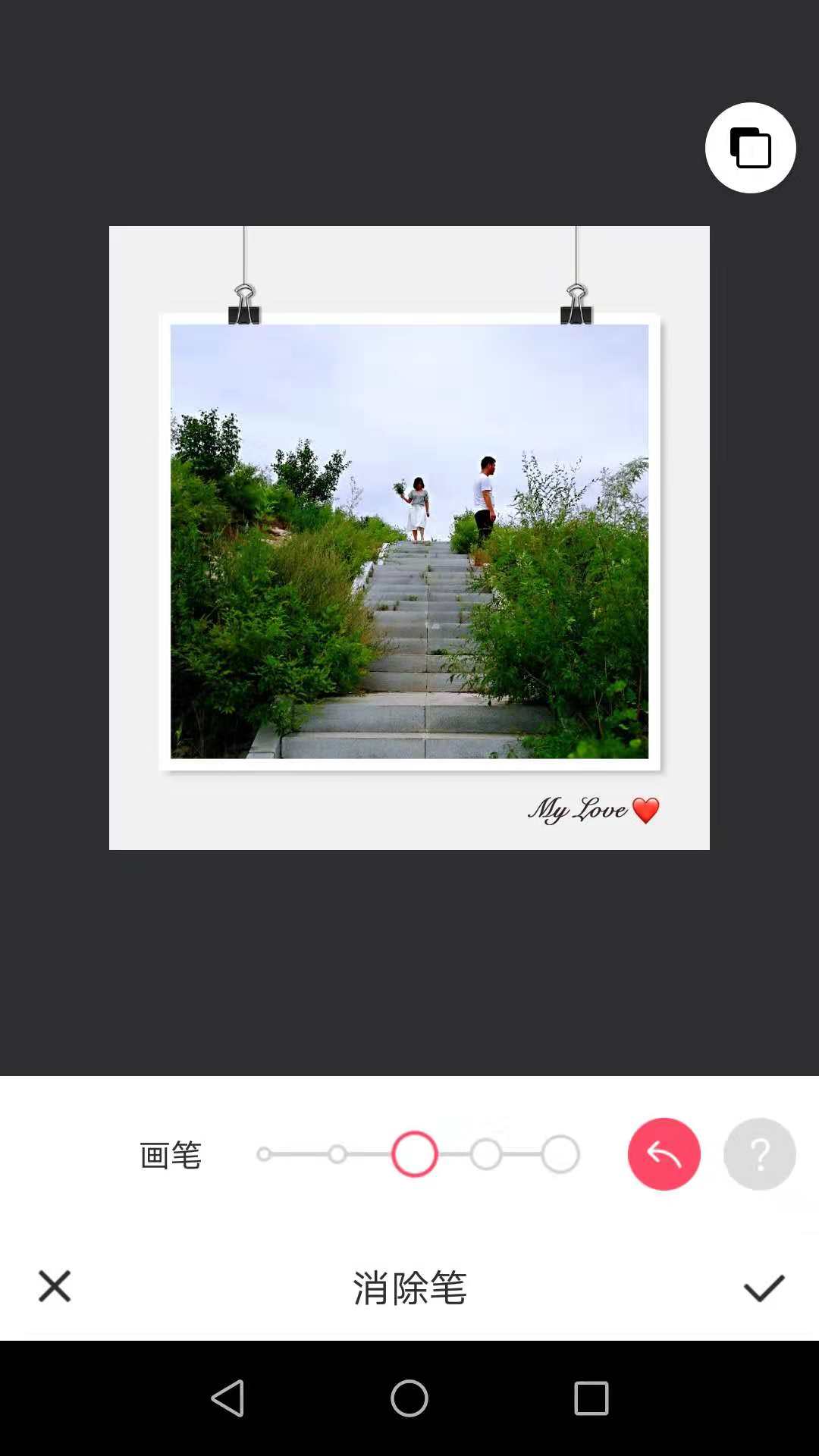Select the fourth brush size dot
This screenshot has width=819, height=1456.
pos(486,1154)
